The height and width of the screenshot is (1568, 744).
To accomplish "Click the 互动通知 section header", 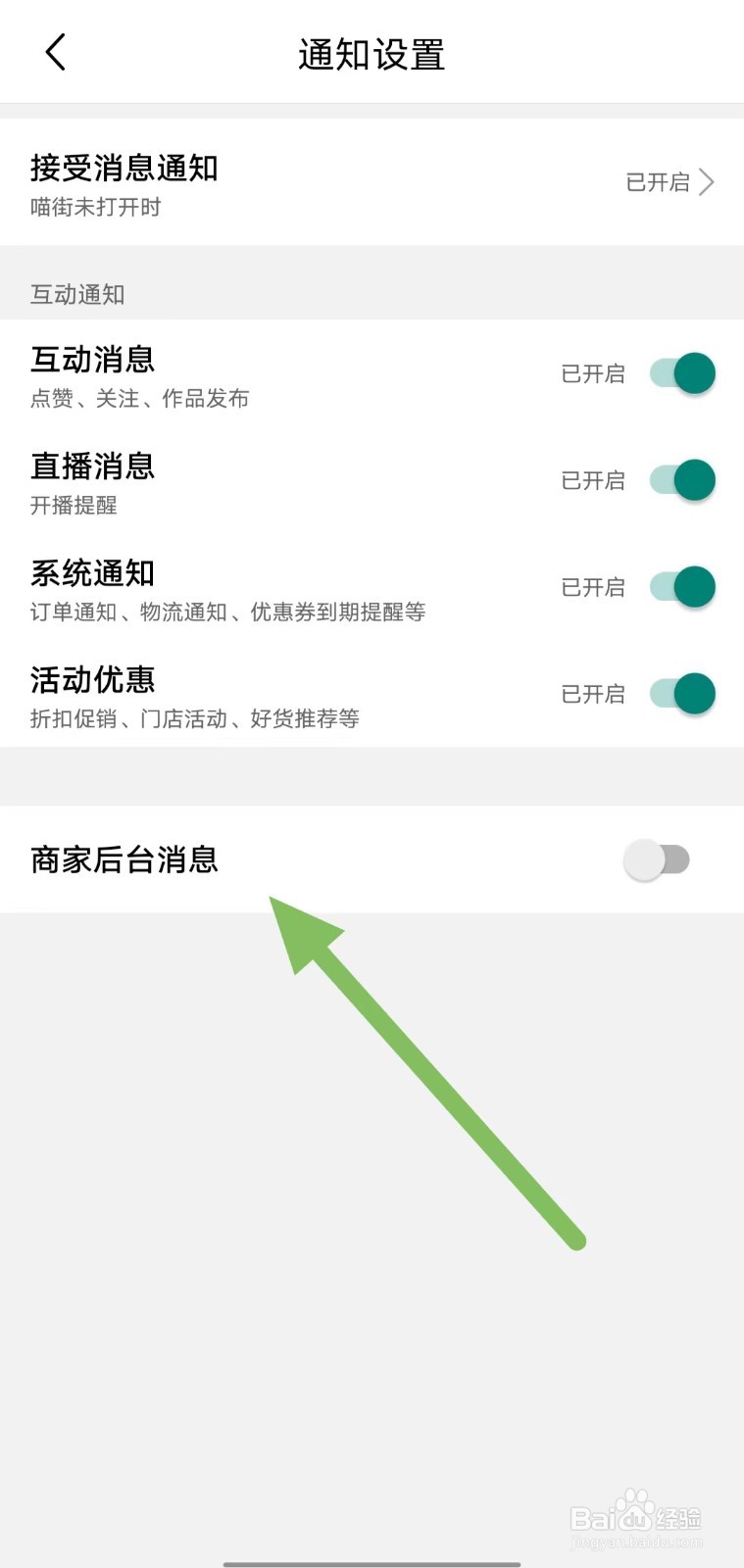I will coord(76,294).
